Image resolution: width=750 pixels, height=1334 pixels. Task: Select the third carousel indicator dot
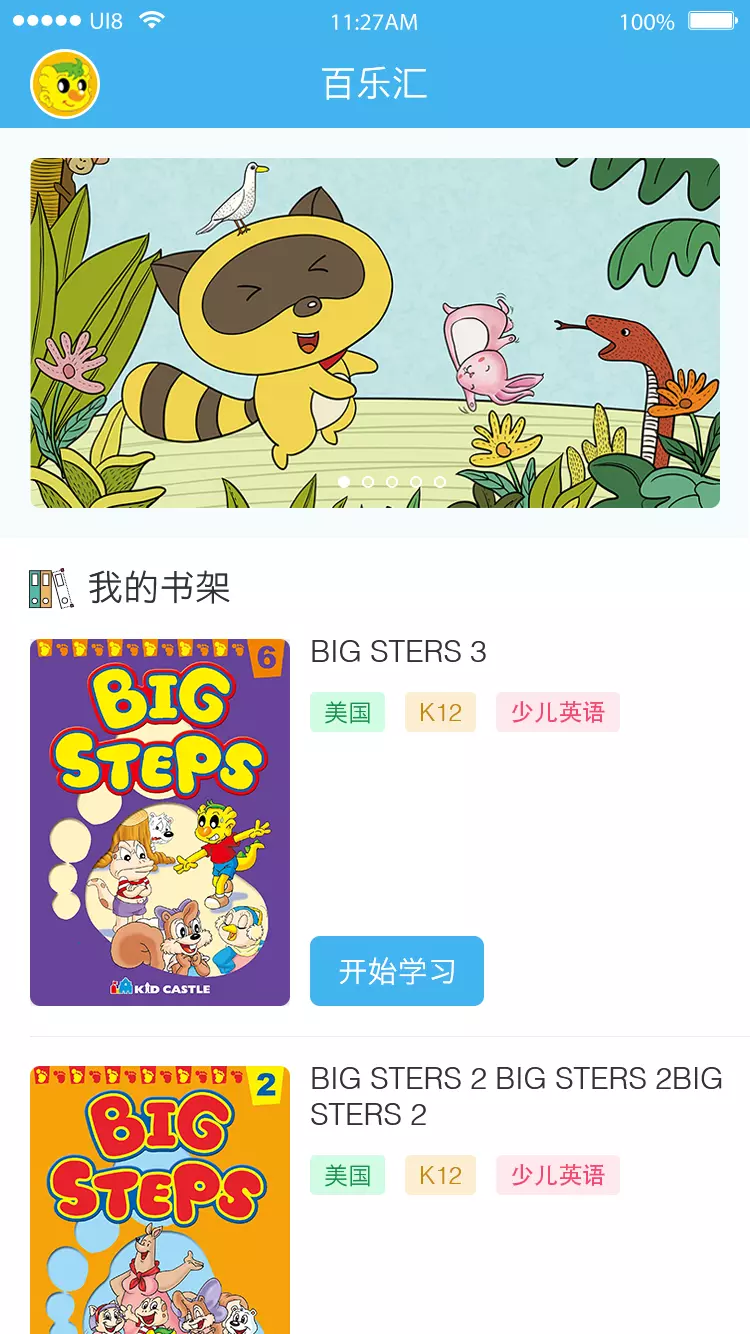tap(390, 482)
